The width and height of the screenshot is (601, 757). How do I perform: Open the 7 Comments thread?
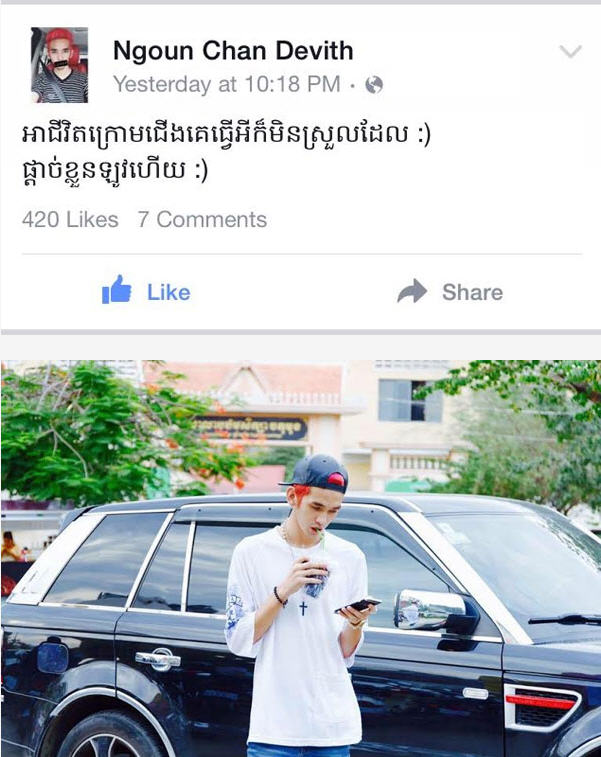click(x=202, y=219)
